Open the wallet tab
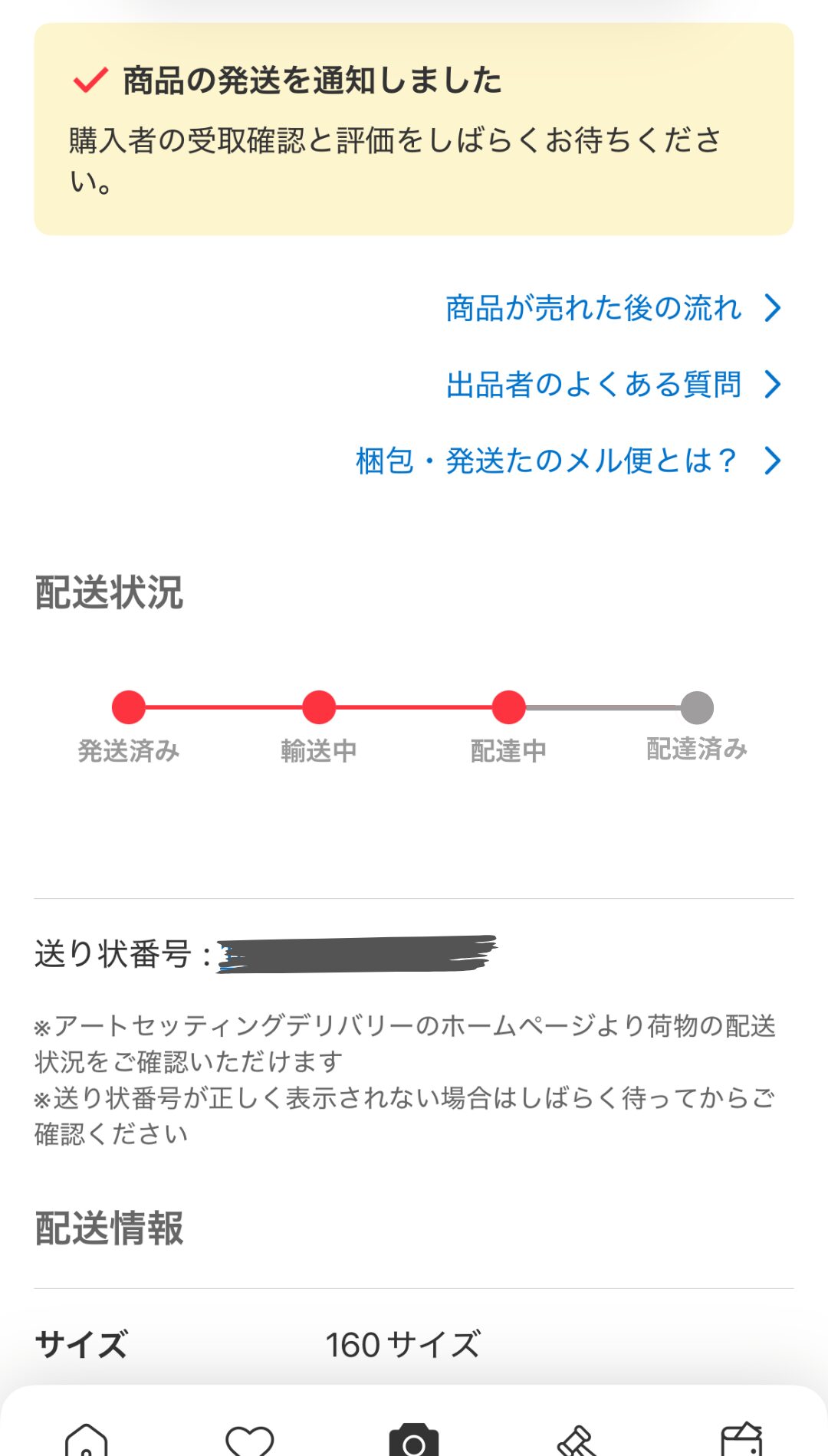Screen dimensions: 828x1456 tap(741, 1439)
